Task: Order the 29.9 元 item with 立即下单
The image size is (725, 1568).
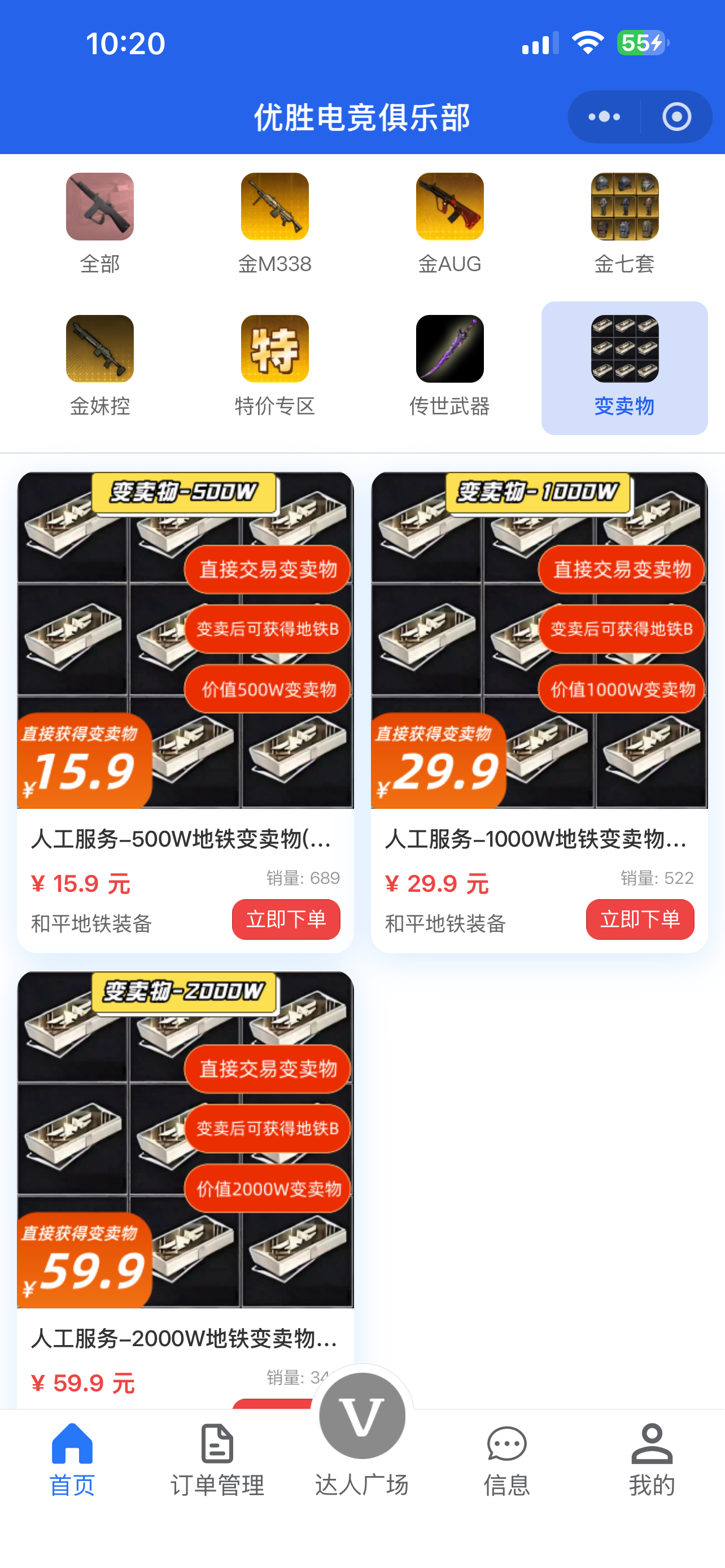Action: (640, 919)
